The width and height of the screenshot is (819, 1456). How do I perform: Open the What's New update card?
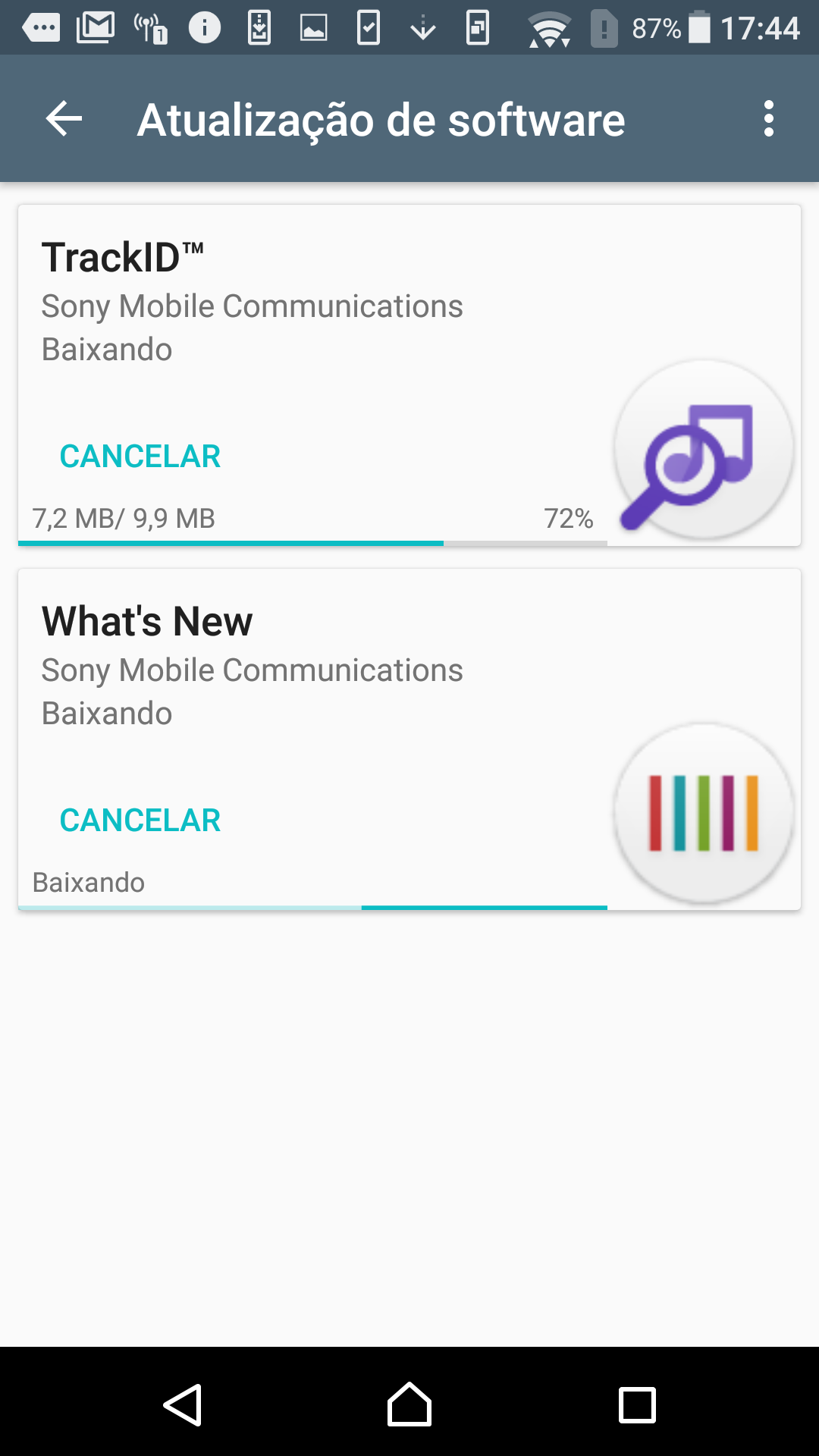pos(409,739)
